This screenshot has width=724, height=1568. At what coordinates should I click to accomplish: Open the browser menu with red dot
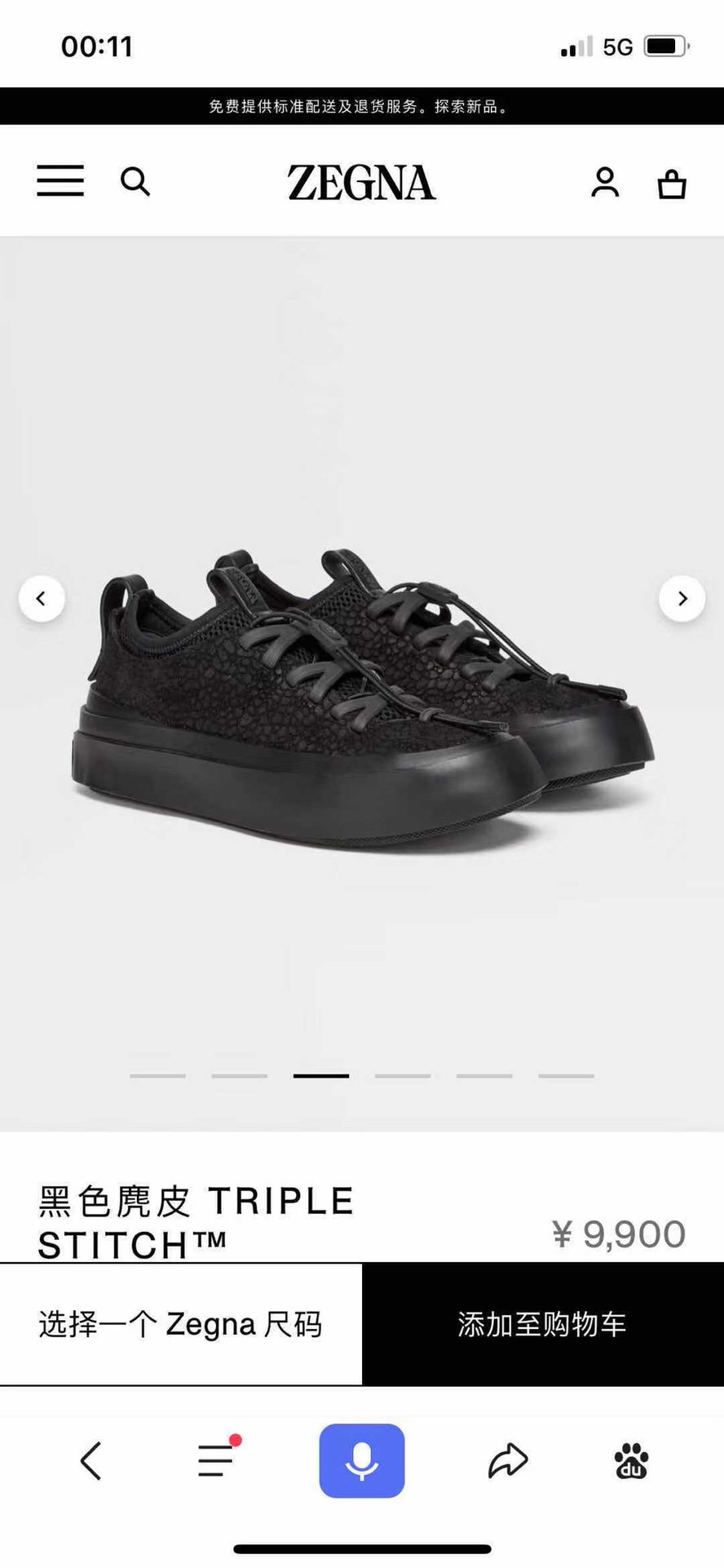(x=216, y=1460)
